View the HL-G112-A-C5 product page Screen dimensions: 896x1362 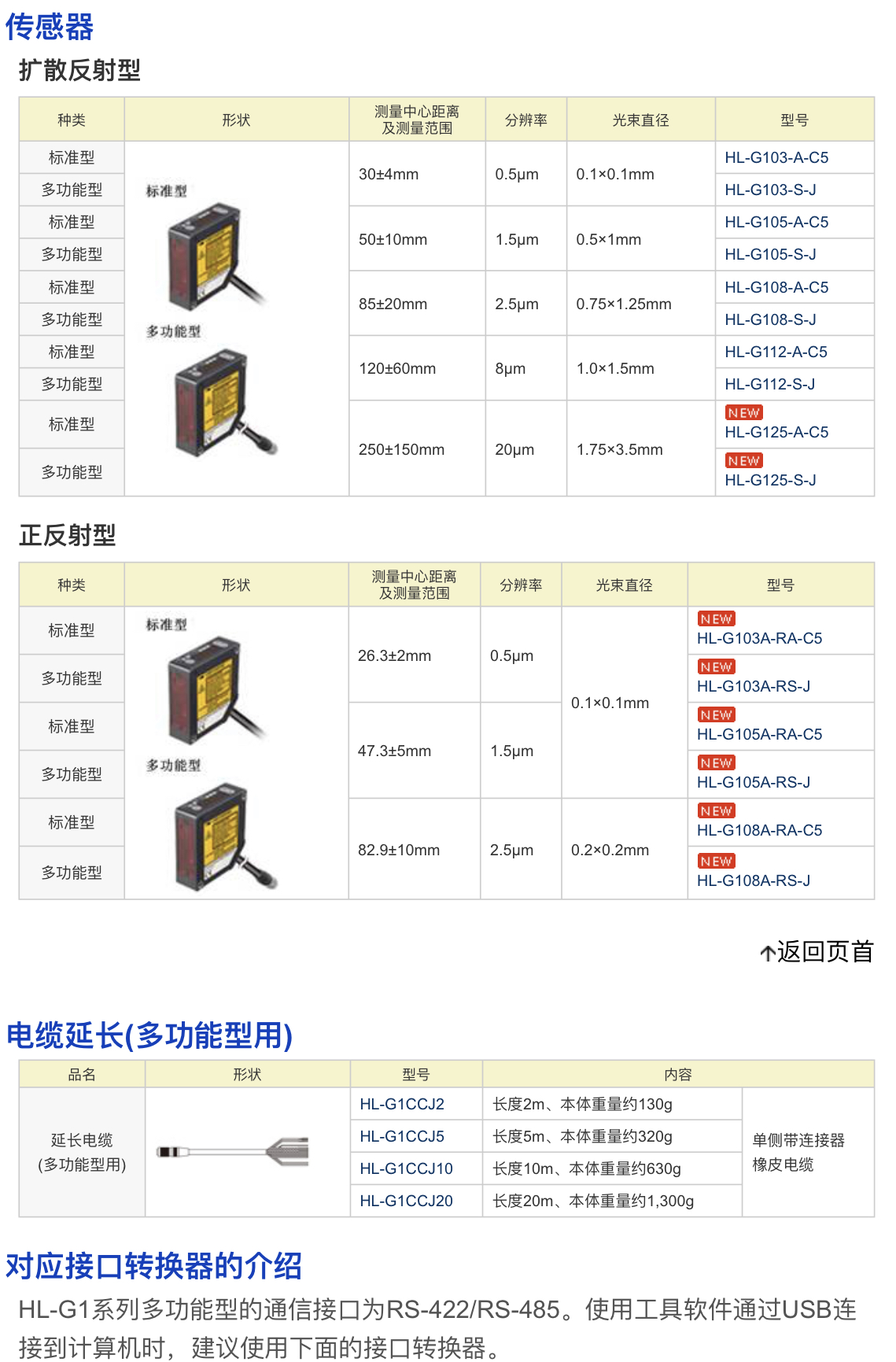775,352
